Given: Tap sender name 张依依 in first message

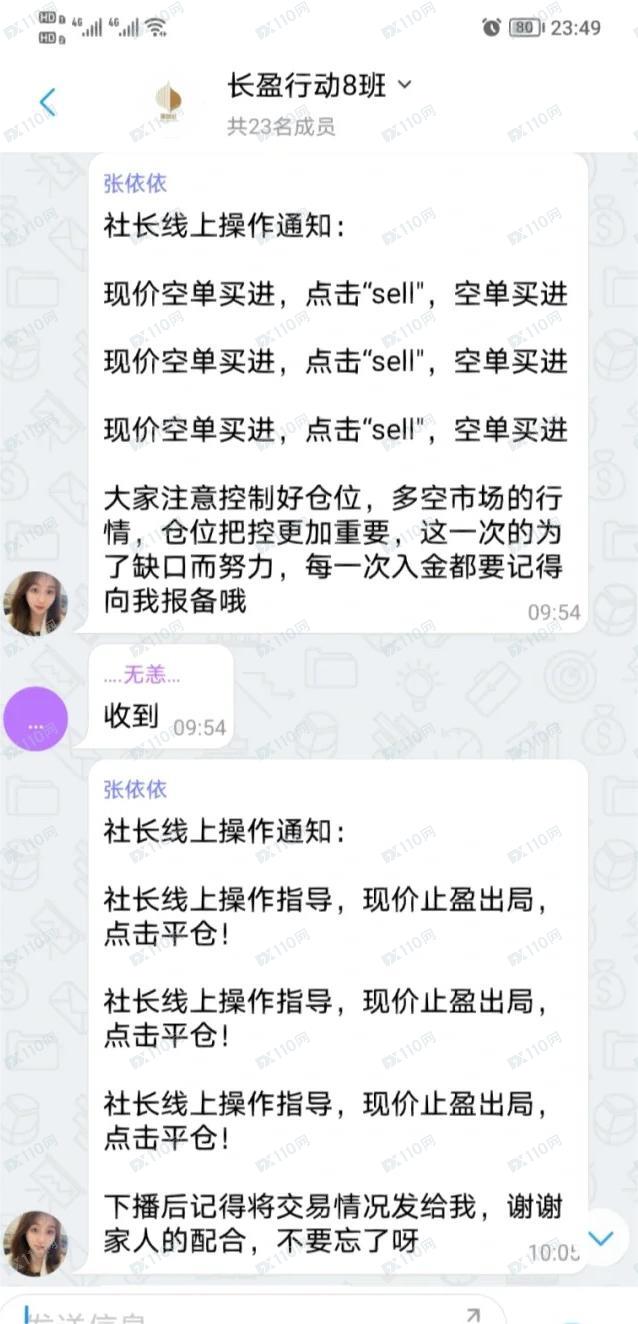Looking at the screenshot, I should (135, 183).
